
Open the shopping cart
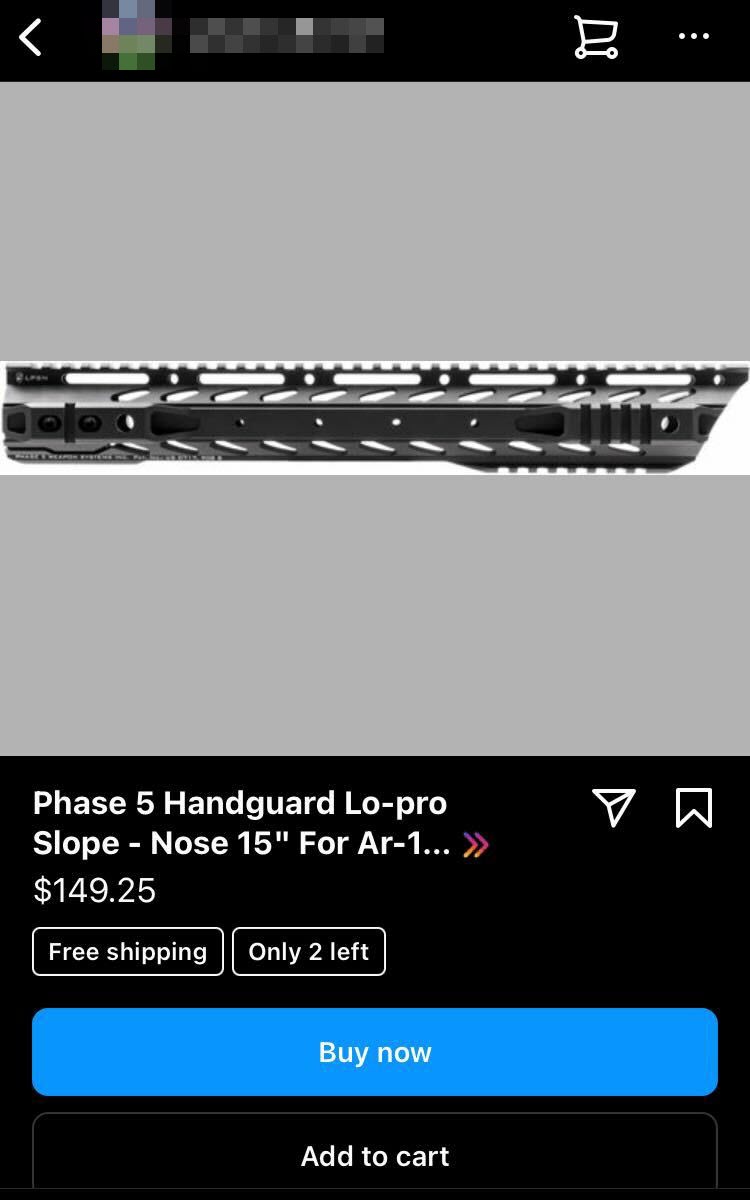(x=596, y=38)
